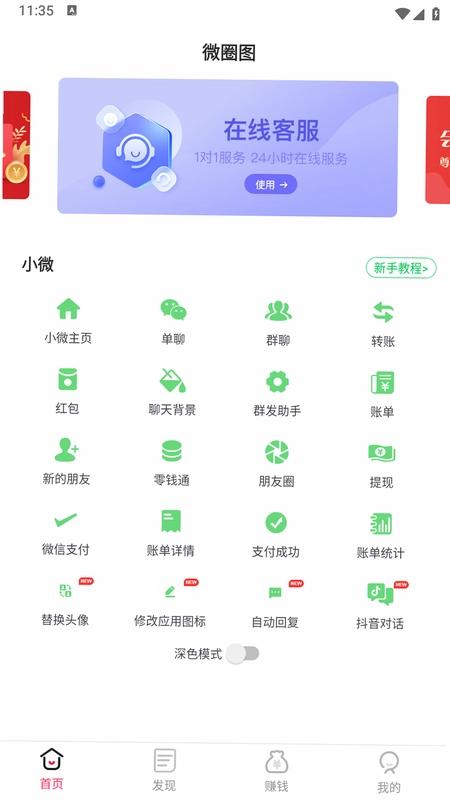
Task: Open 修改应用图标 option
Action: [x=170, y=604]
